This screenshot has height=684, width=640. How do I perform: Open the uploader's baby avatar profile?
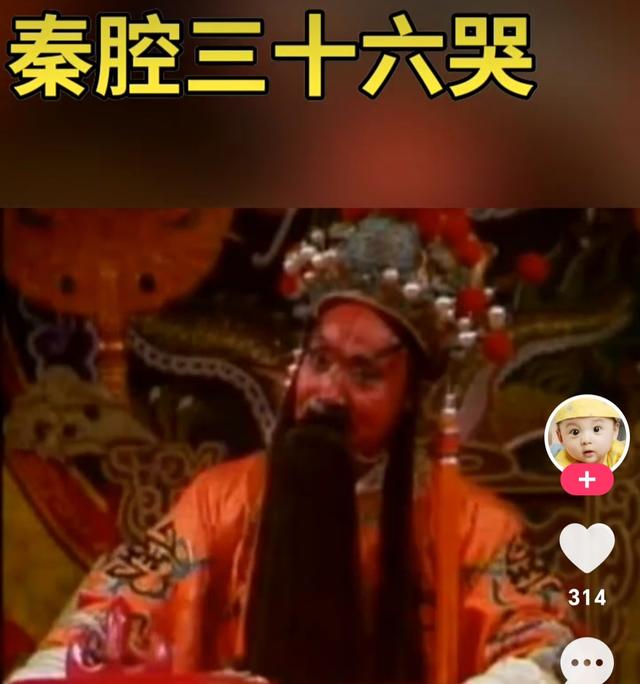586,433
